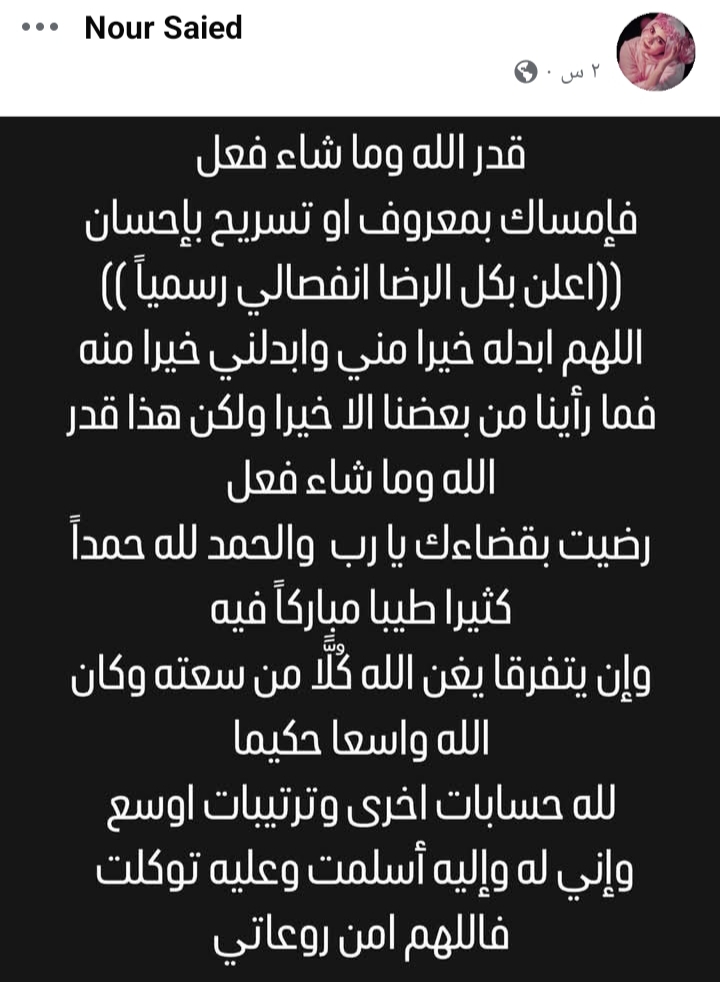The width and height of the screenshot is (720, 982).
Task: Tap the public audience globe icon
Action: (x=526, y=72)
